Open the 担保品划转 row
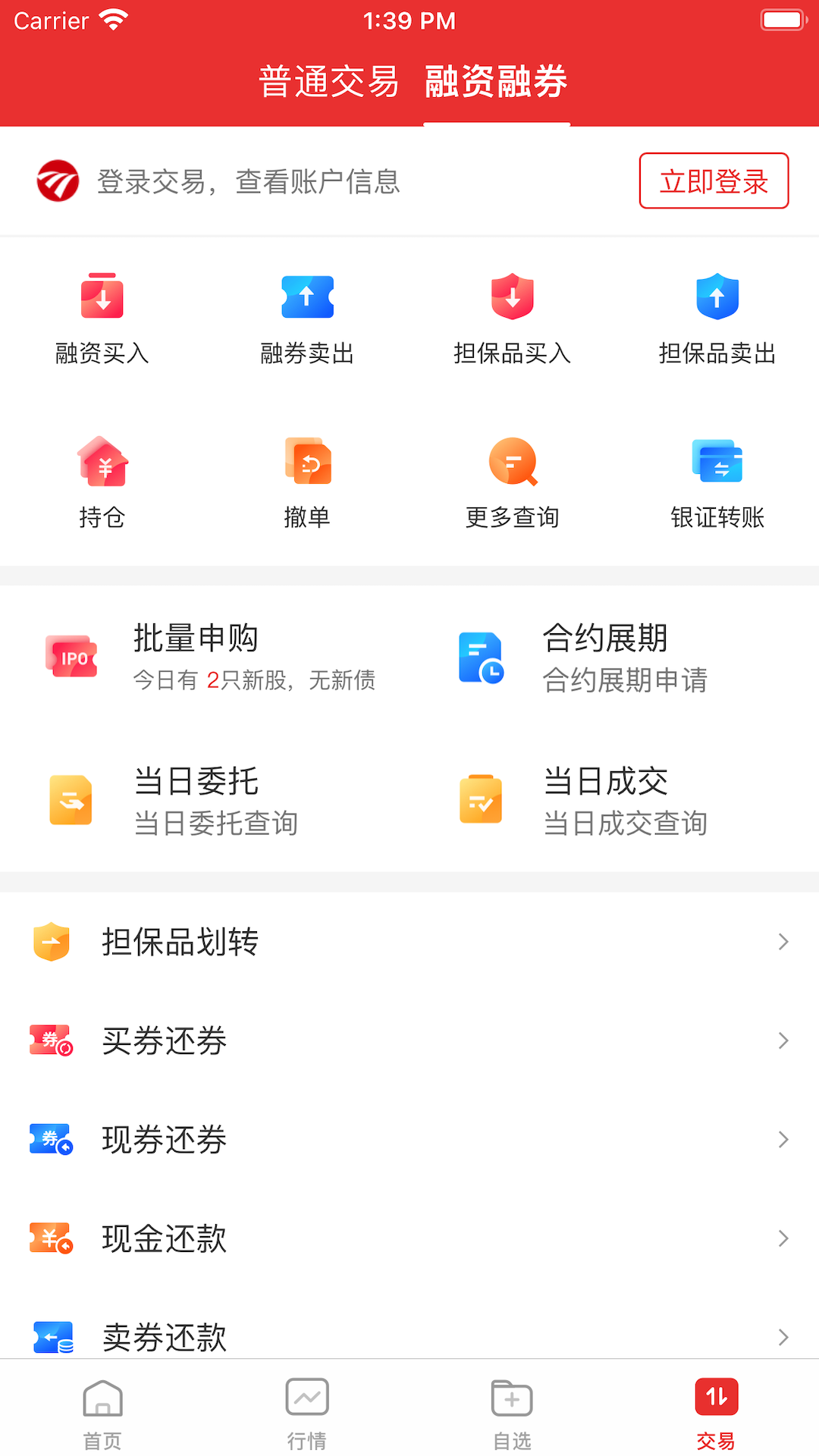This screenshot has height=1456, width=819. pos(409,942)
